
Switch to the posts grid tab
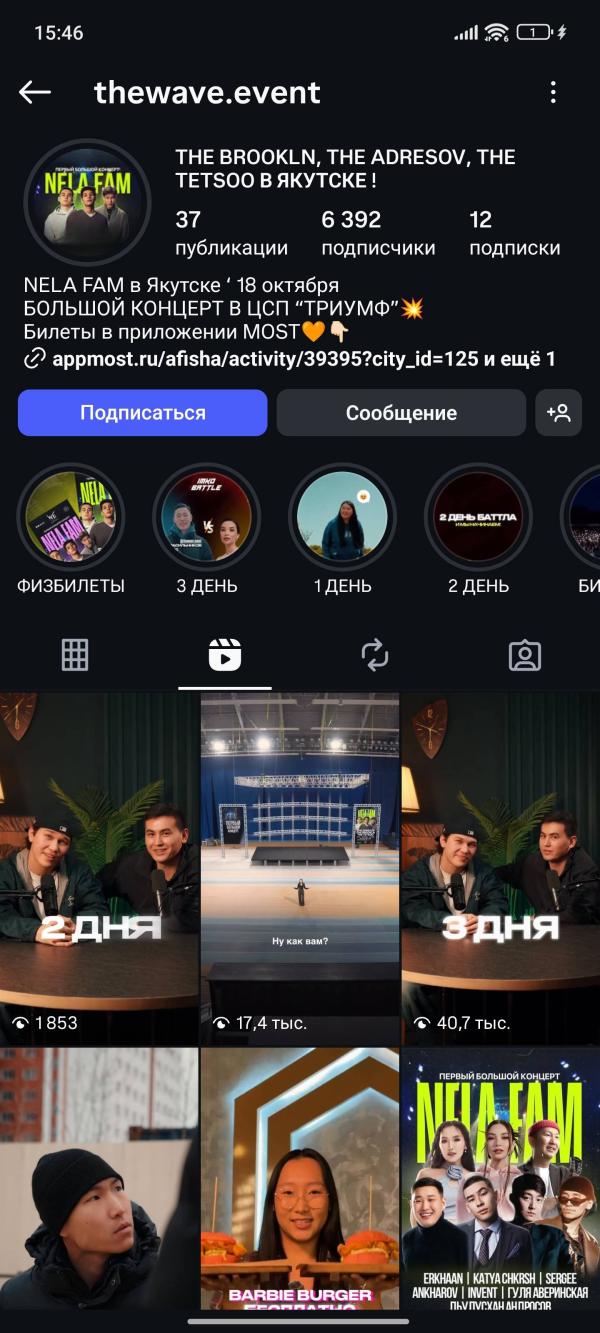(75, 656)
